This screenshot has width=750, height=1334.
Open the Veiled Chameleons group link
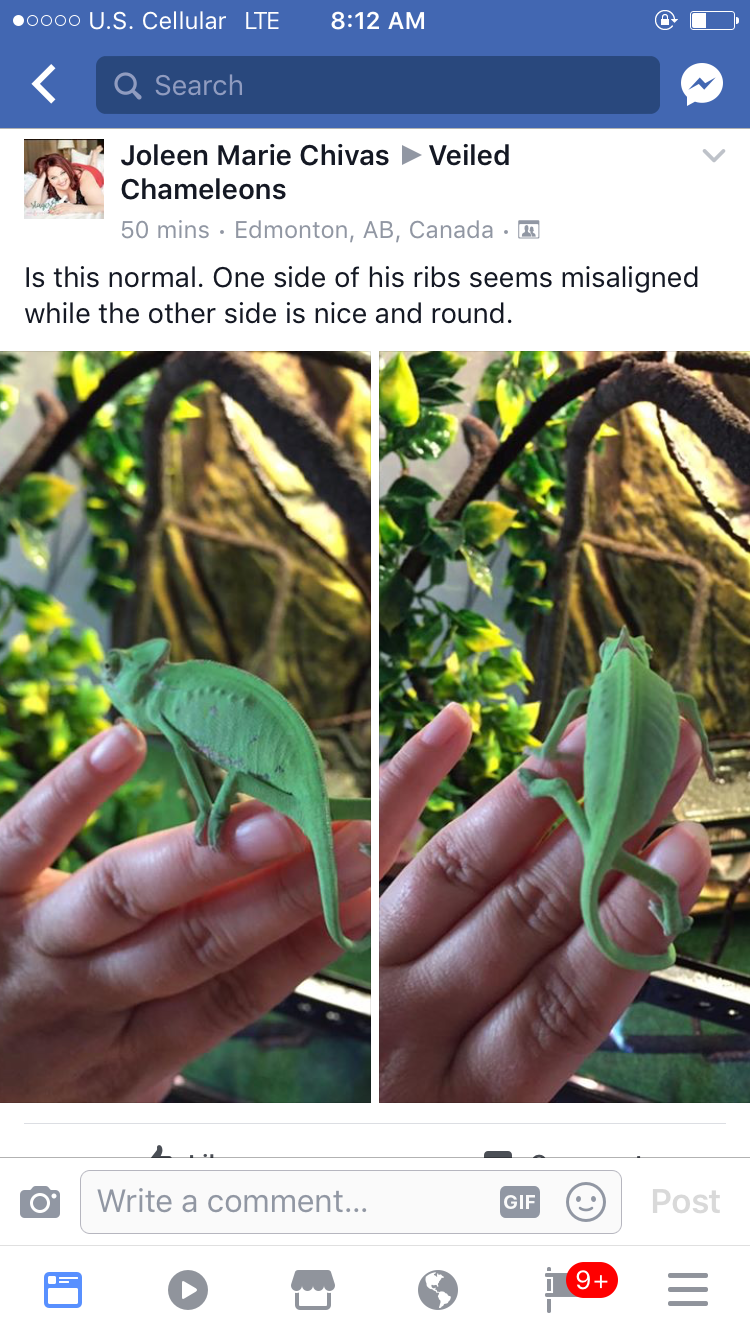[x=316, y=172]
